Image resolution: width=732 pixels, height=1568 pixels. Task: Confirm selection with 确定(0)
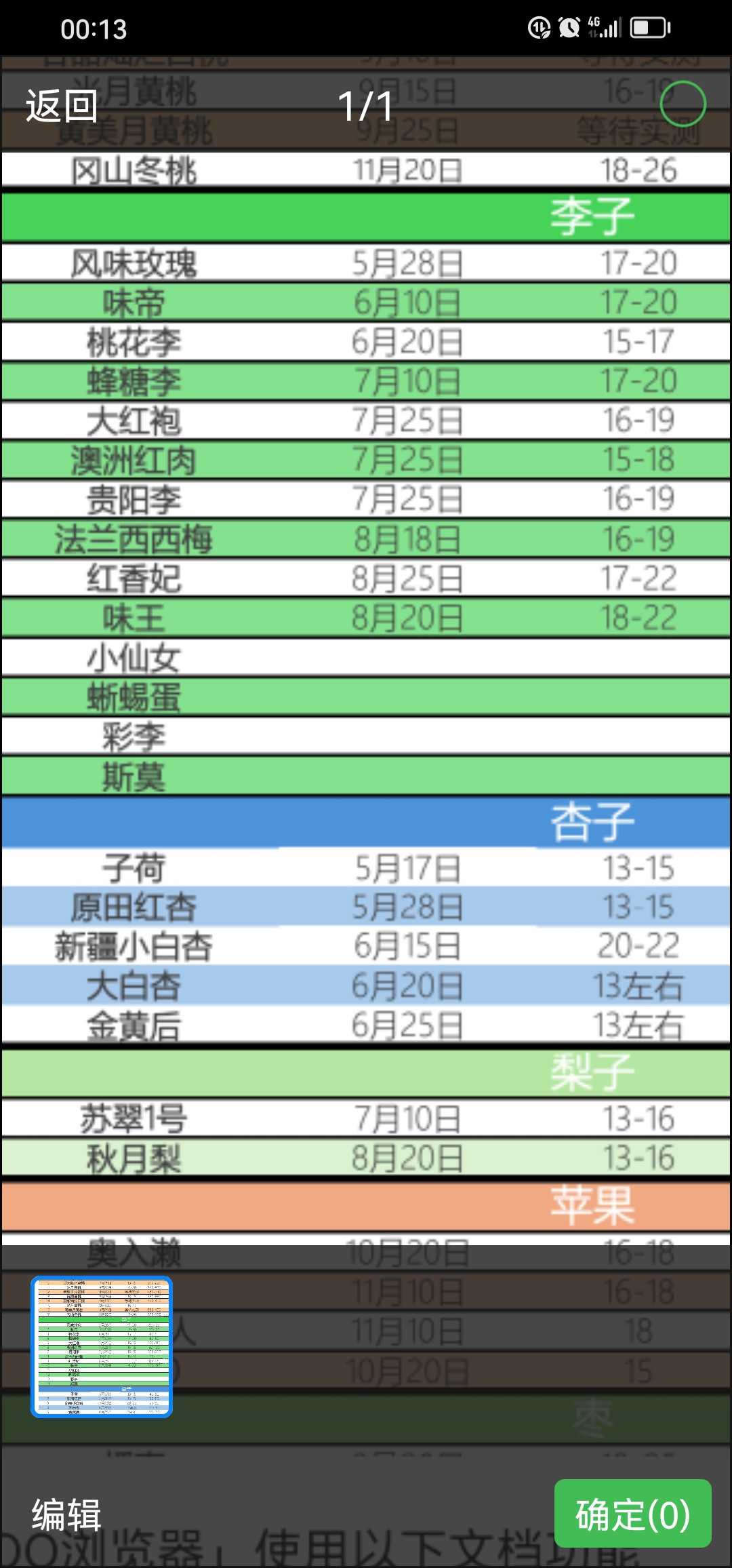point(632,1513)
